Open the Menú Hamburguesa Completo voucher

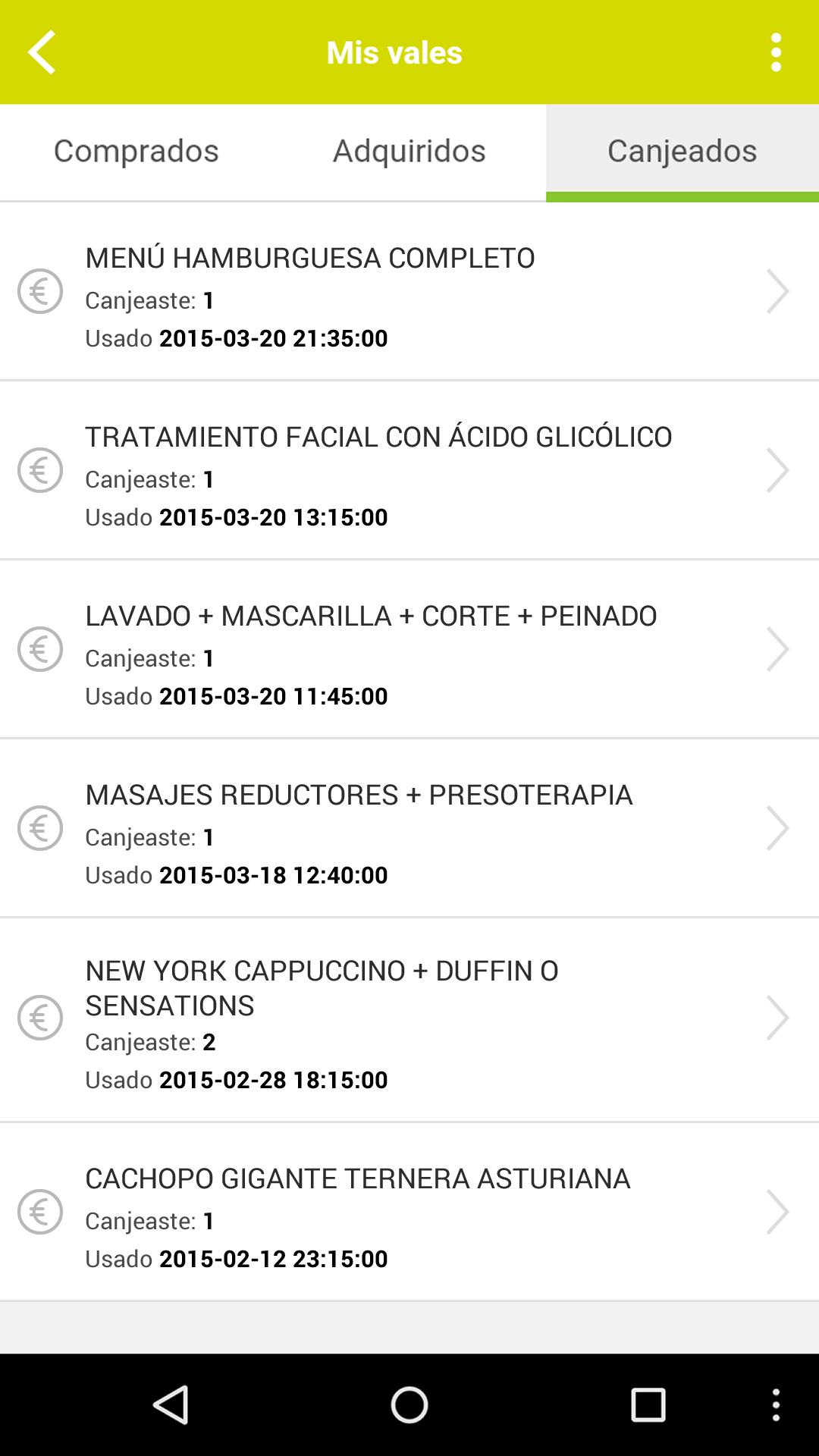[409, 292]
